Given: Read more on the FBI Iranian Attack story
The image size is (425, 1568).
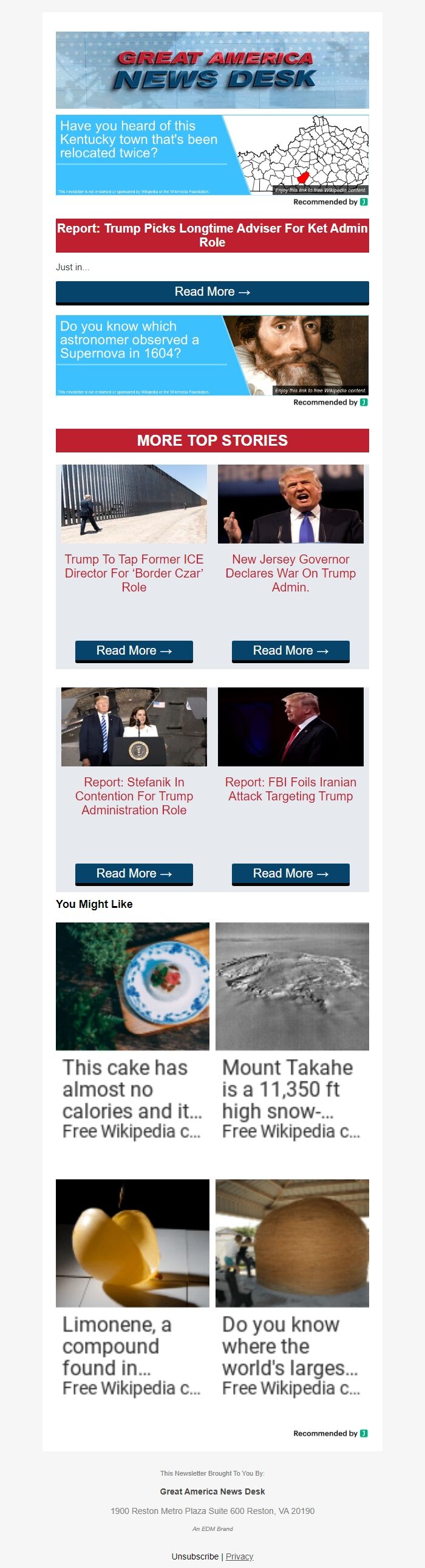Looking at the screenshot, I should tap(290, 873).
